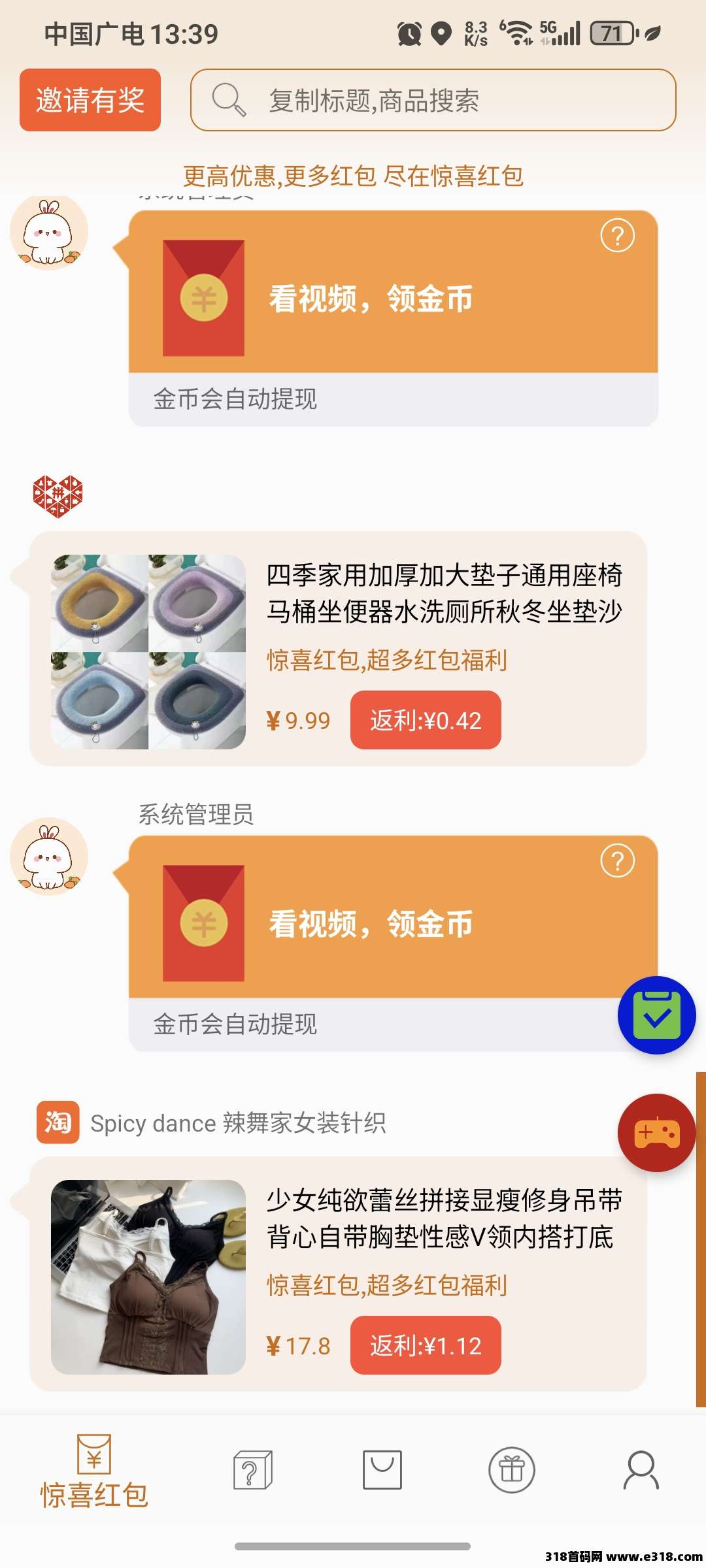Tap the 返利:¥1.12 rebate button on camisole item

click(426, 1347)
